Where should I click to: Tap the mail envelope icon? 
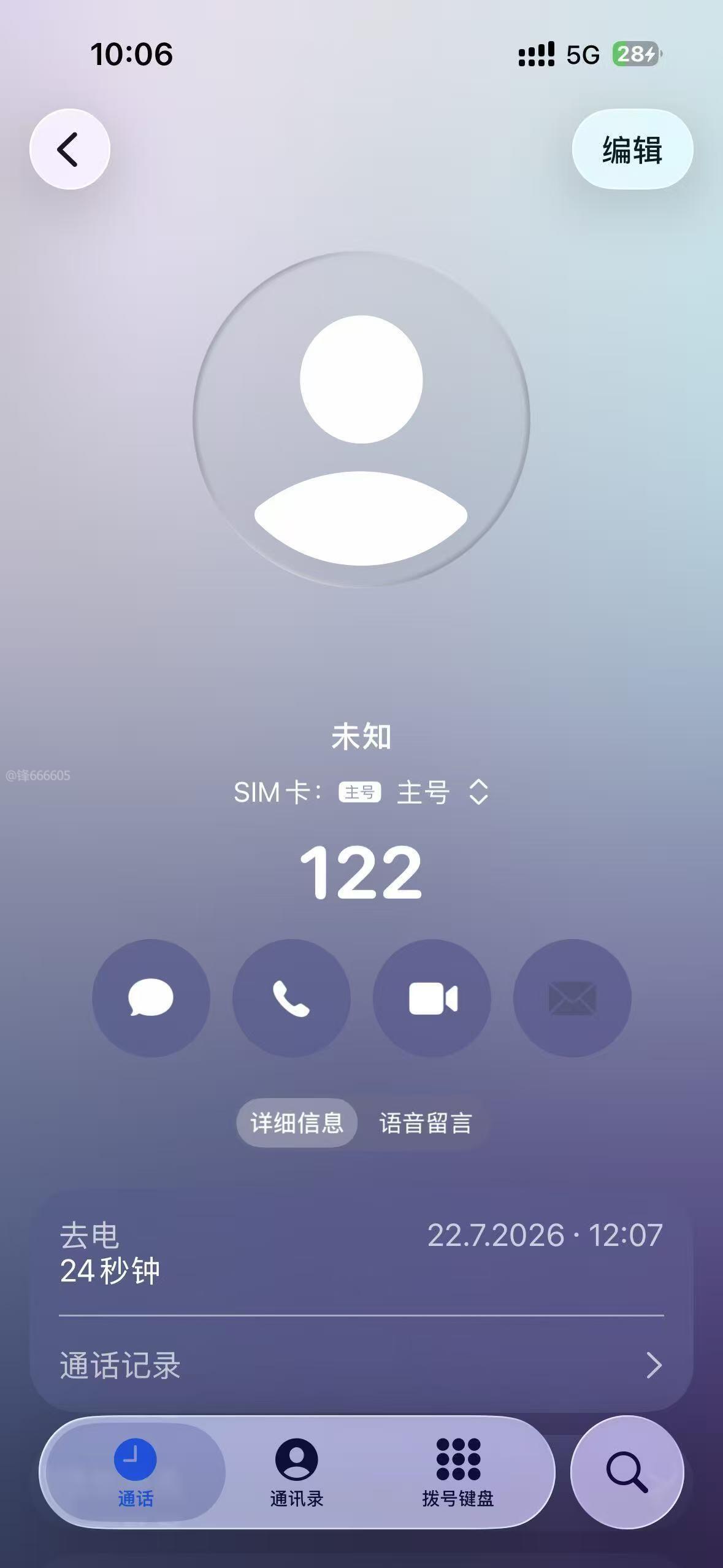(572, 997)
